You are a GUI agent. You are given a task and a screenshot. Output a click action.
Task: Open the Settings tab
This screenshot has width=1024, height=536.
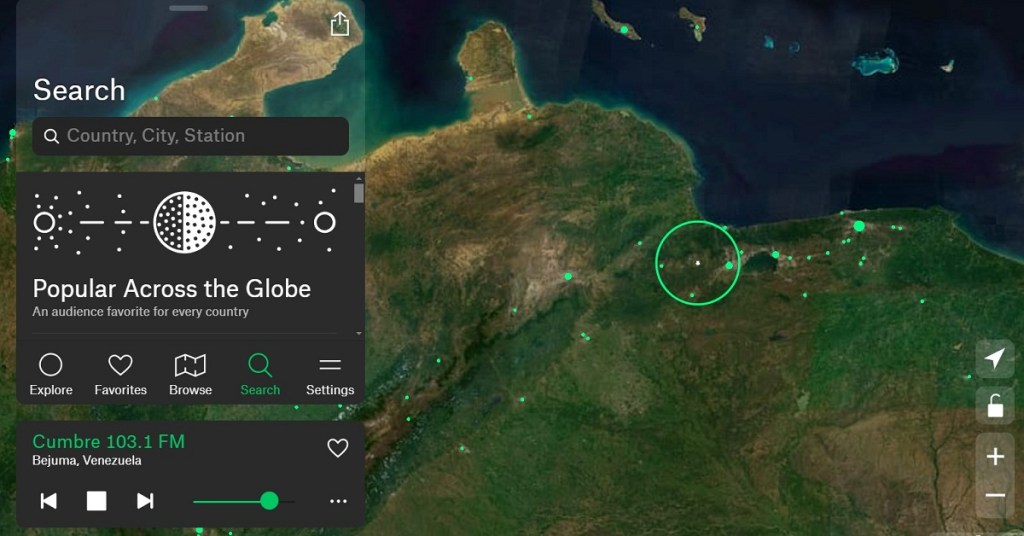click(x=330, y=374)
